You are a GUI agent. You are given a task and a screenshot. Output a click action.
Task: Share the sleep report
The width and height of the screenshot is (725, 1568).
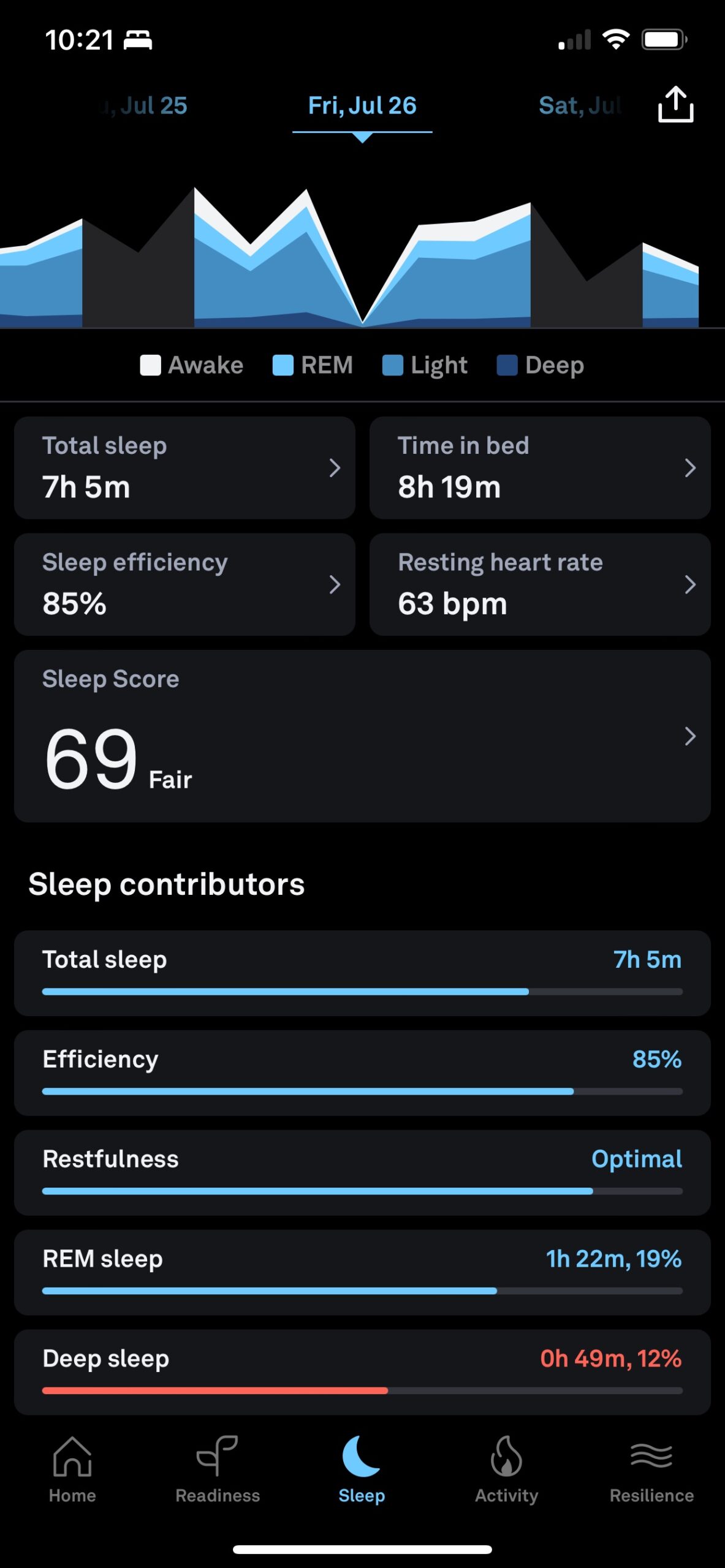[x=675, y=105]
